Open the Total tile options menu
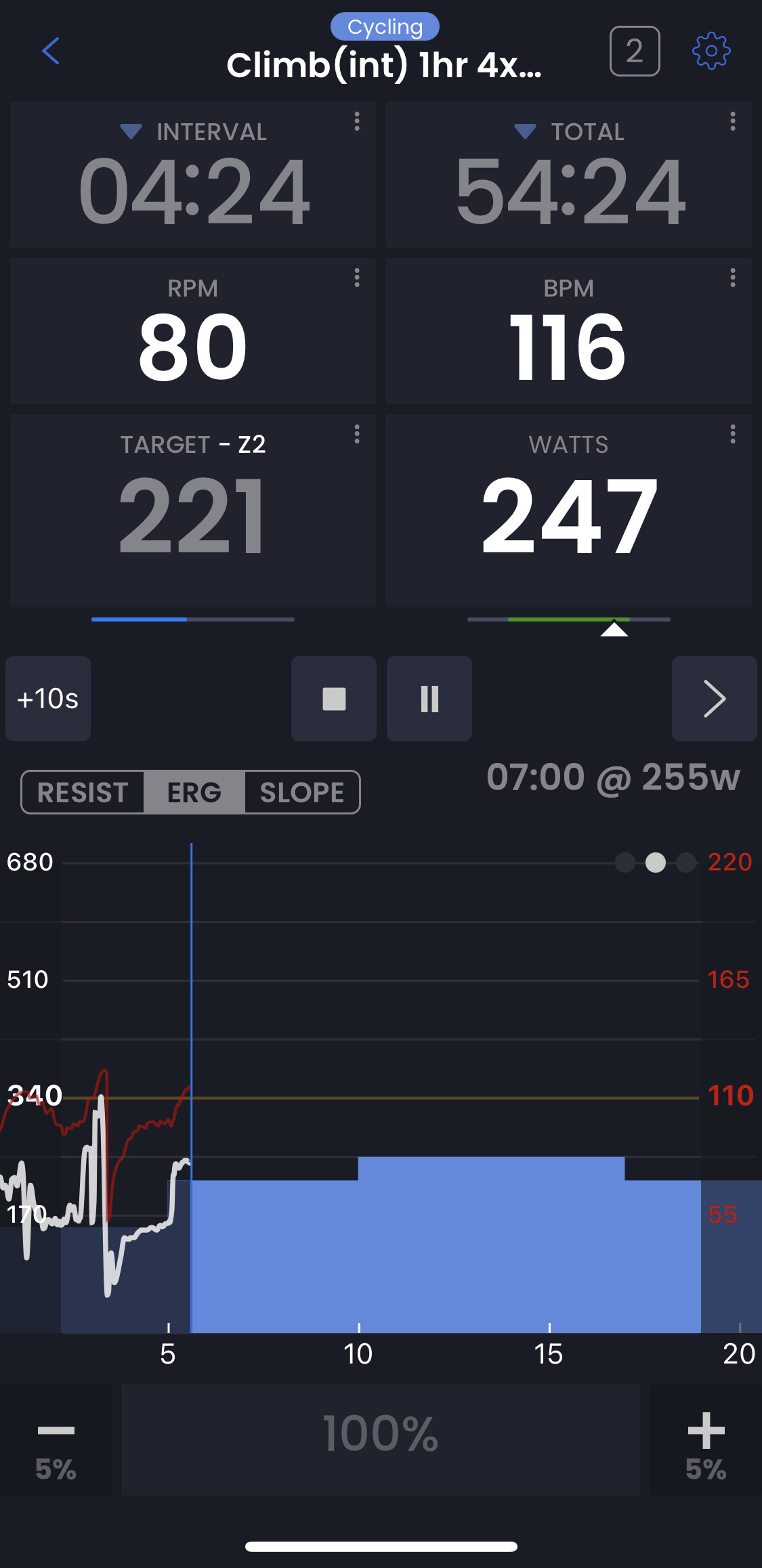The width and height of the screenshot is (762, 1568). (x=733, y=122)
